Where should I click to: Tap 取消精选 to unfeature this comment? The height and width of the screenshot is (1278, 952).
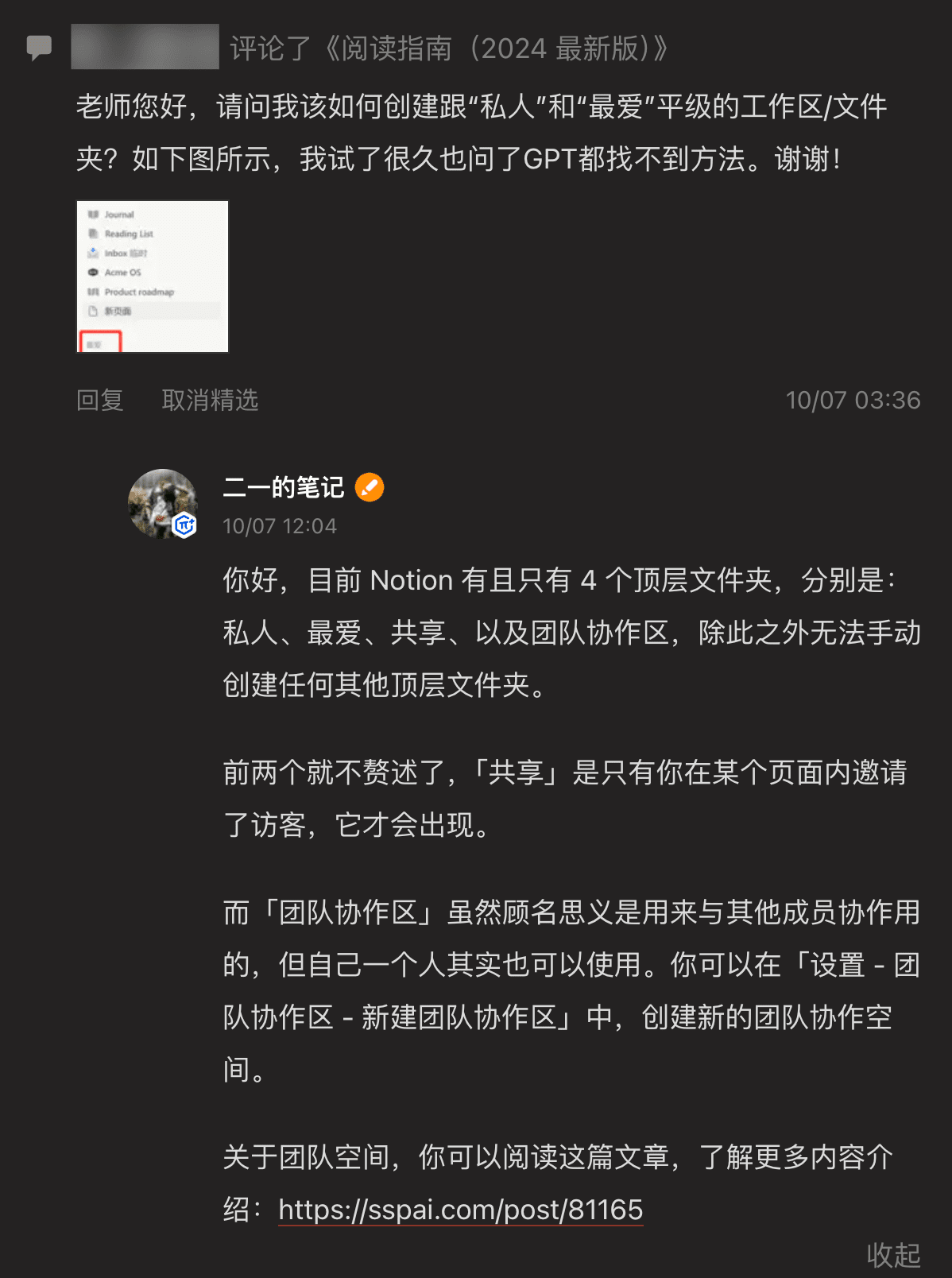pos(210,400)
